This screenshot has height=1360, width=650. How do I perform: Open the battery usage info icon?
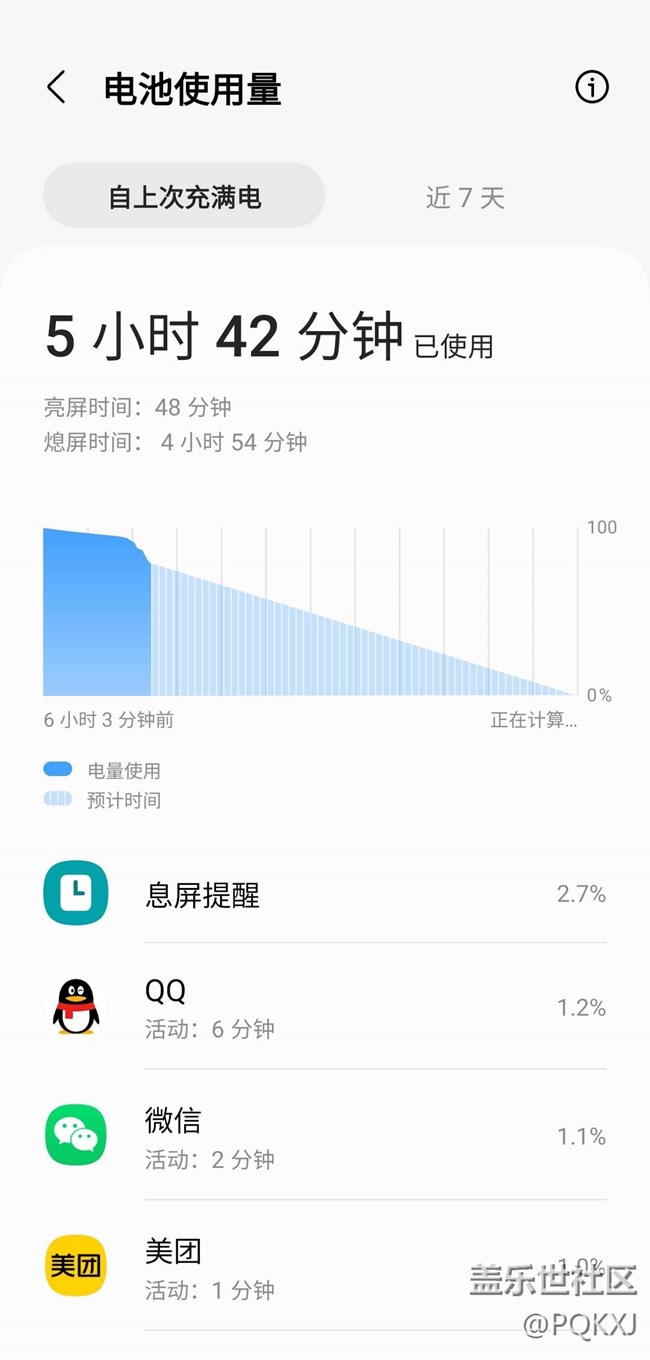coord(591,88)
